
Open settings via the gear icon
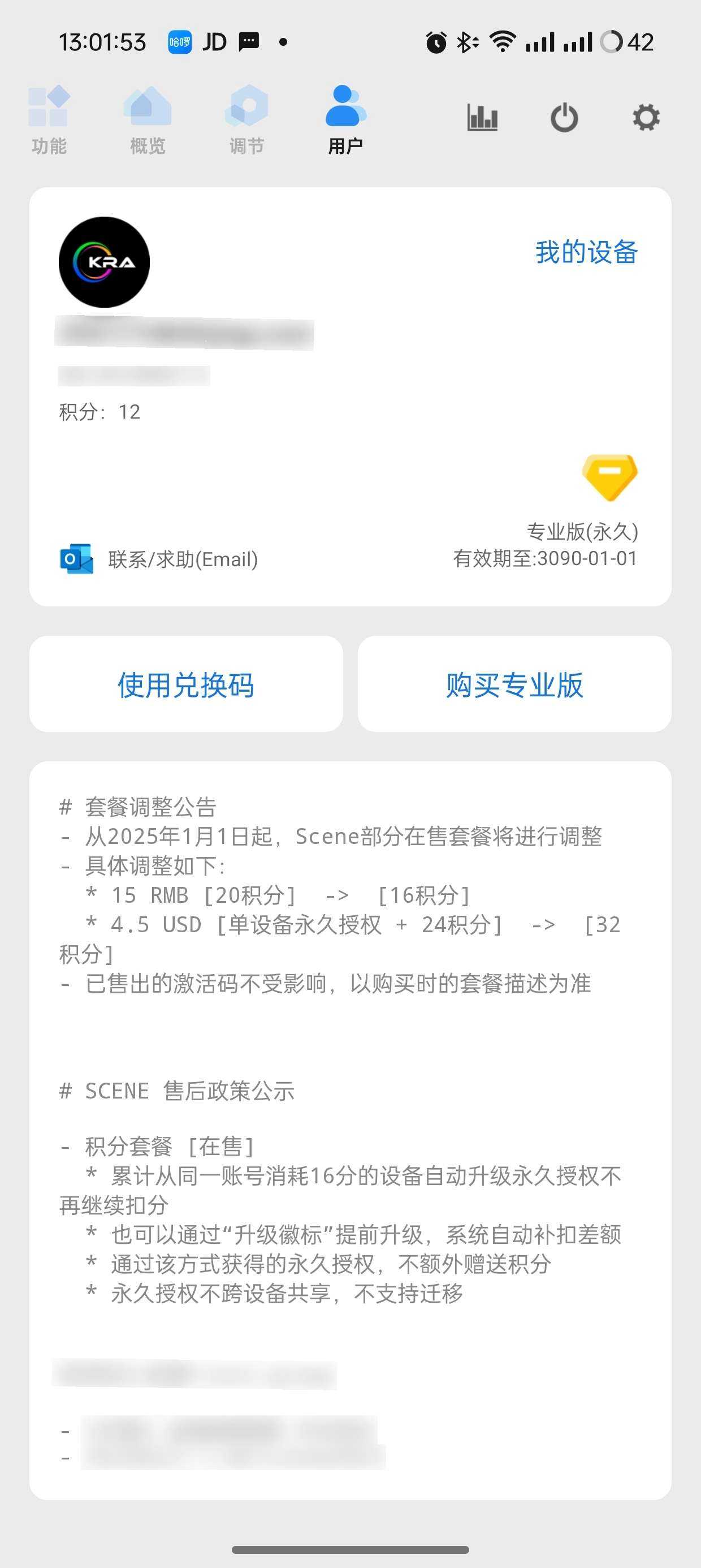(x=646, y=117)
